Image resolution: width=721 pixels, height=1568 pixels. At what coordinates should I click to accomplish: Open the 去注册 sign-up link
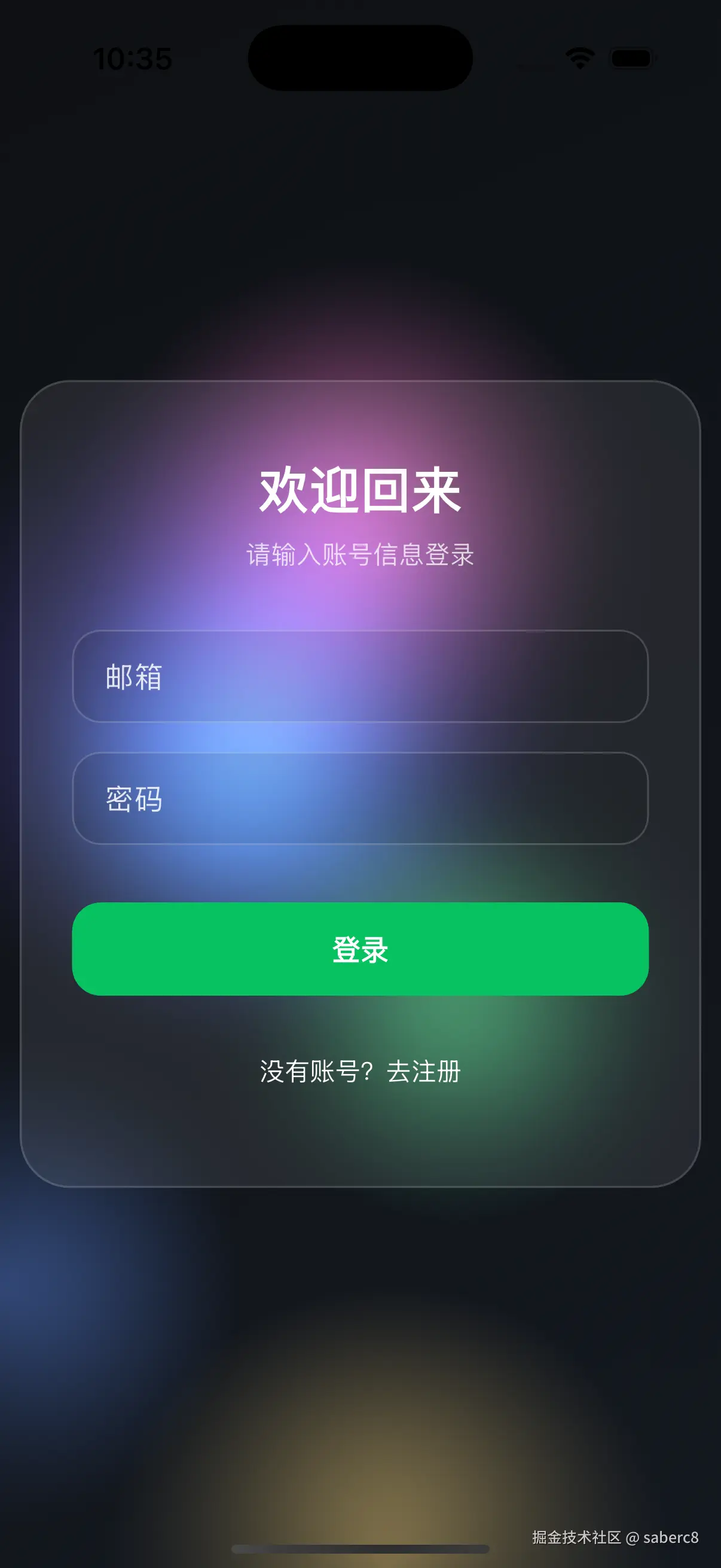point(423,1071)
